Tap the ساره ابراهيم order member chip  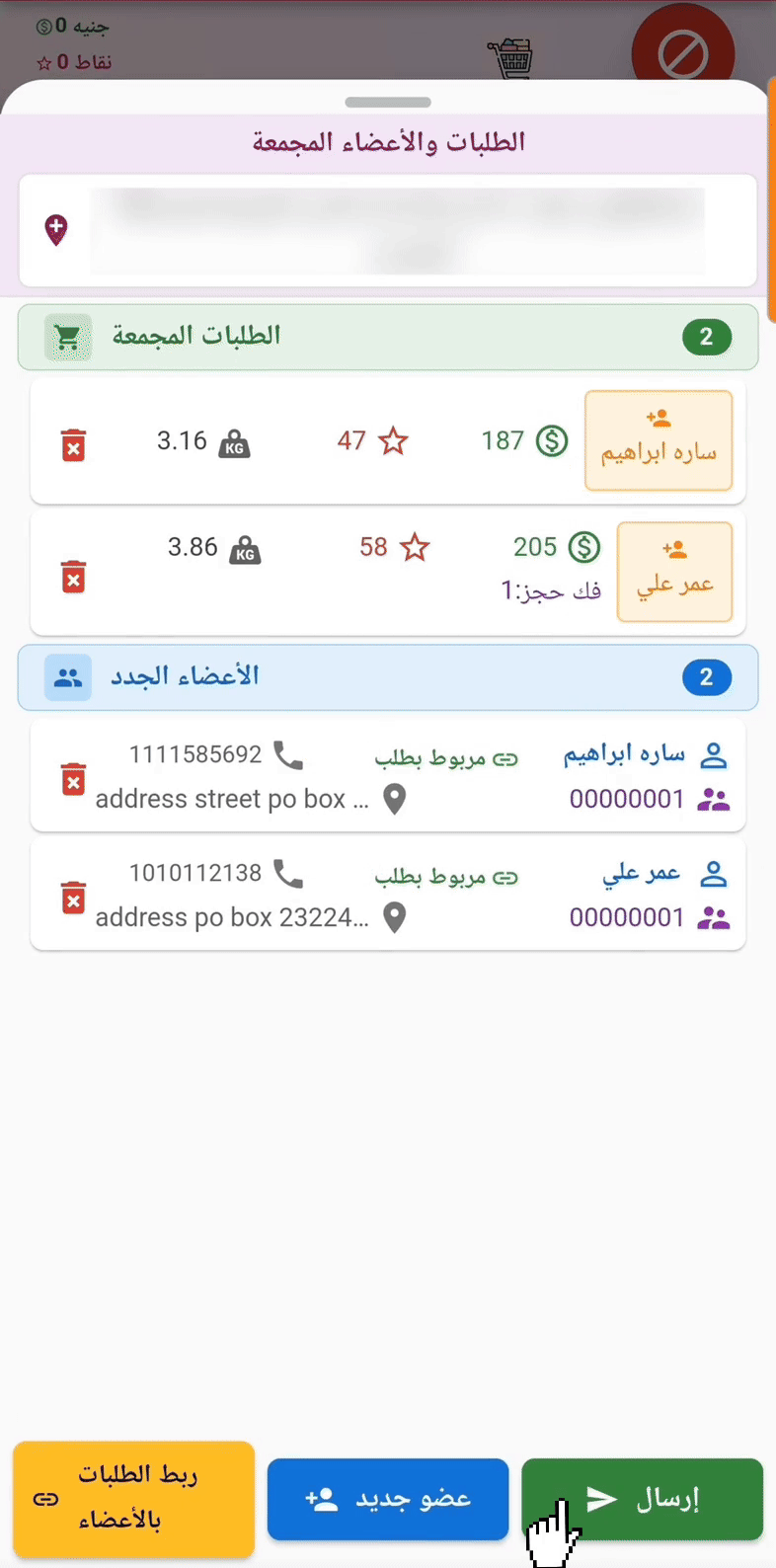point(659,440)
